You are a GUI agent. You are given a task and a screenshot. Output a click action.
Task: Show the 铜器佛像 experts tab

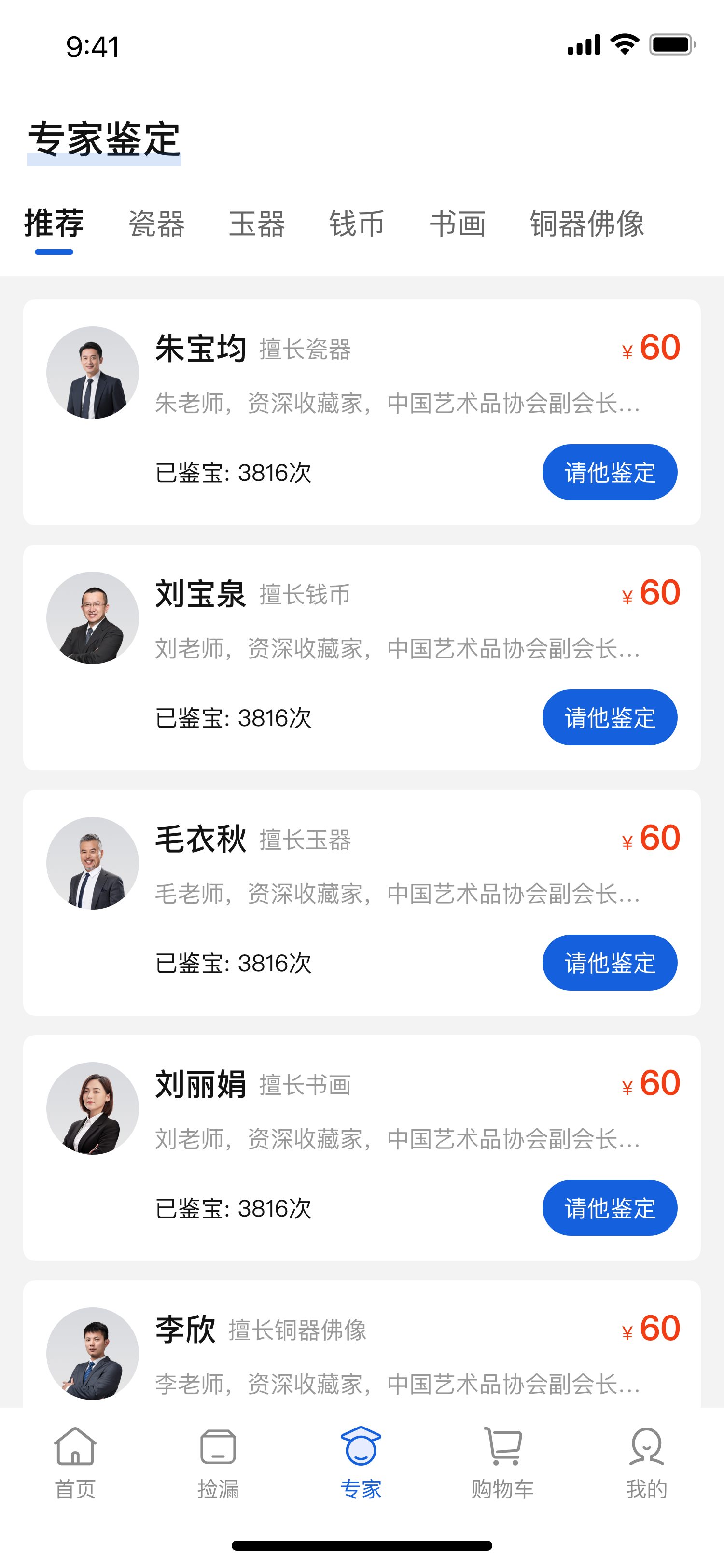pos(586,224)
